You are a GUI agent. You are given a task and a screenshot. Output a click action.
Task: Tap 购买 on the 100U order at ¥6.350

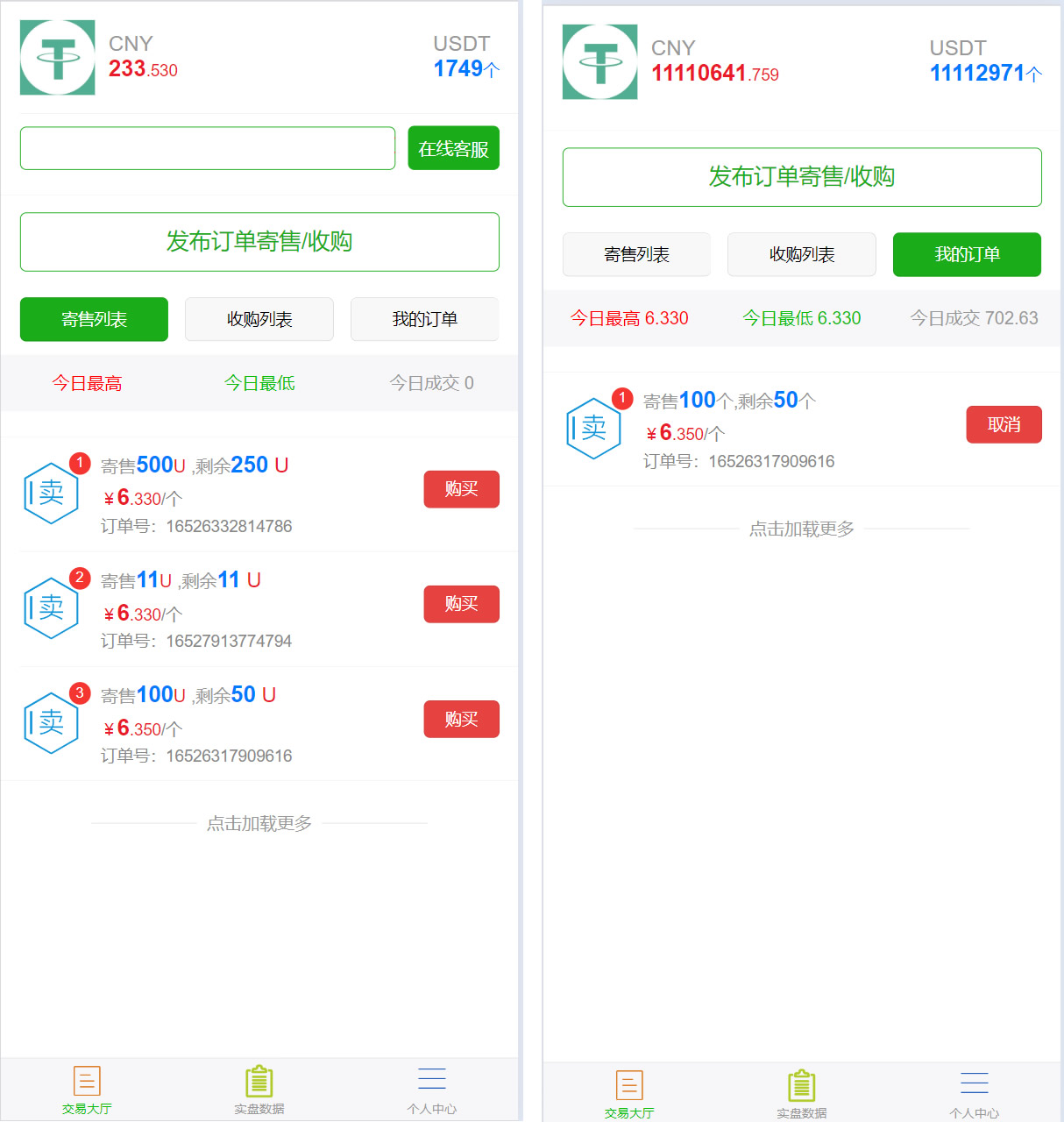point(461,719)
